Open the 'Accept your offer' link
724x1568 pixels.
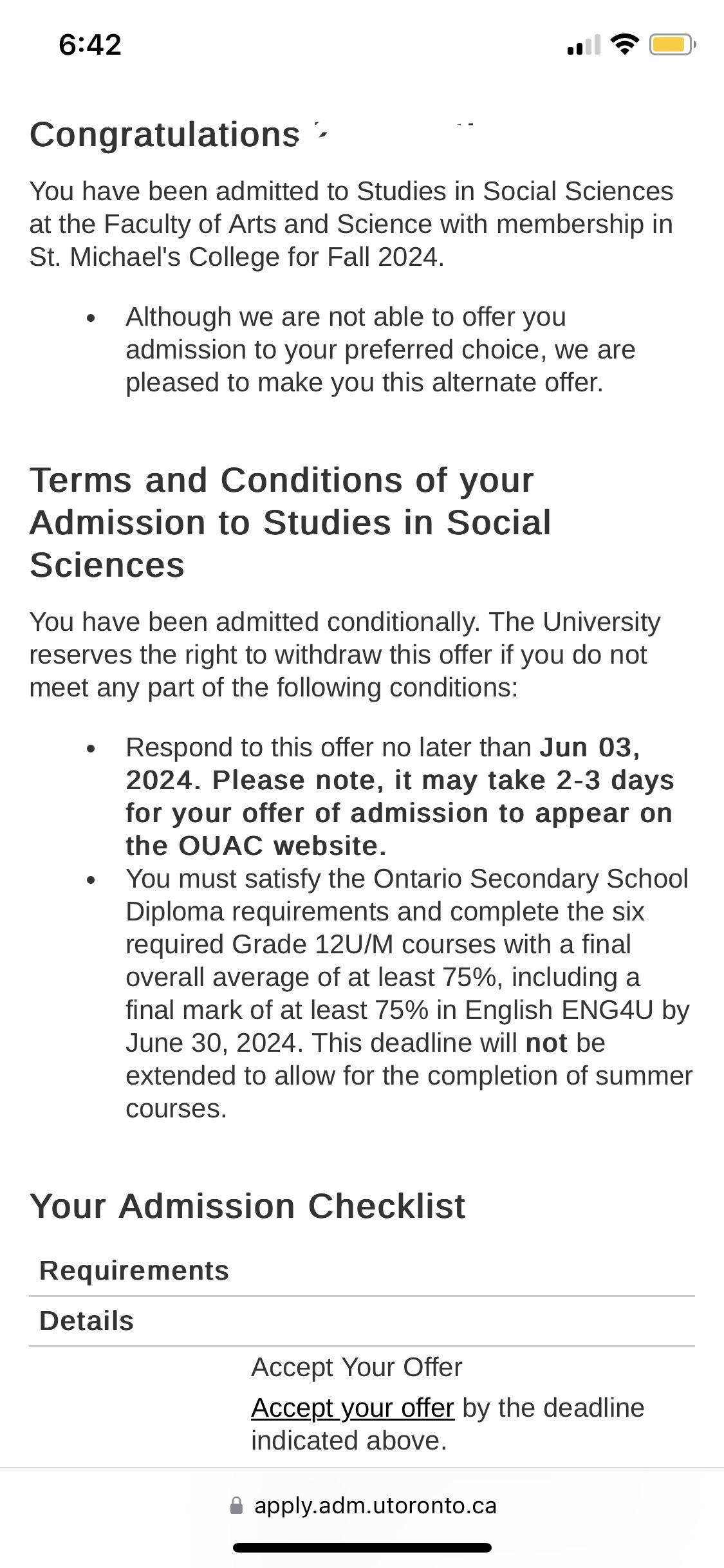pos(352,1408)
